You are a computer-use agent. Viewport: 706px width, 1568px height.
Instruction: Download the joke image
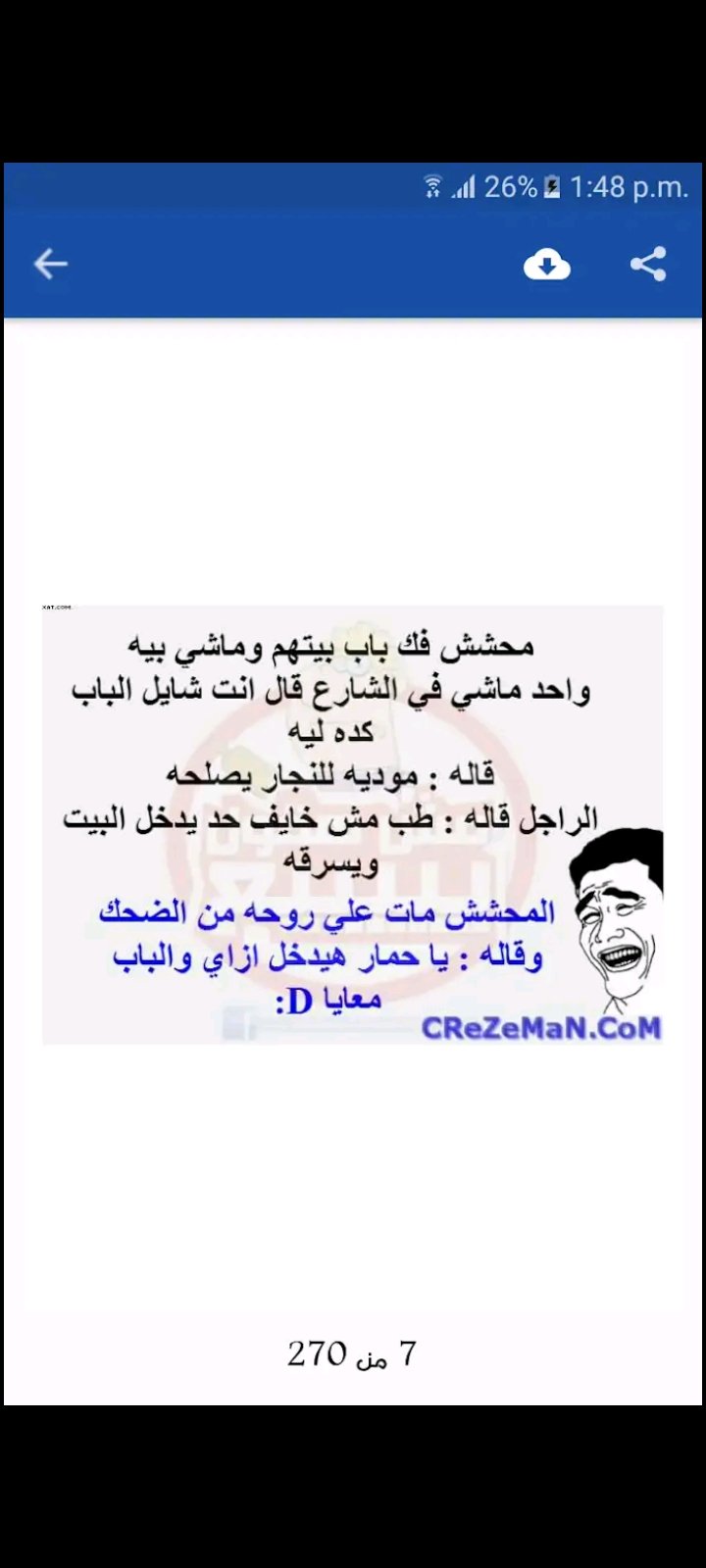pyautogui.click(x=546, y=265)
